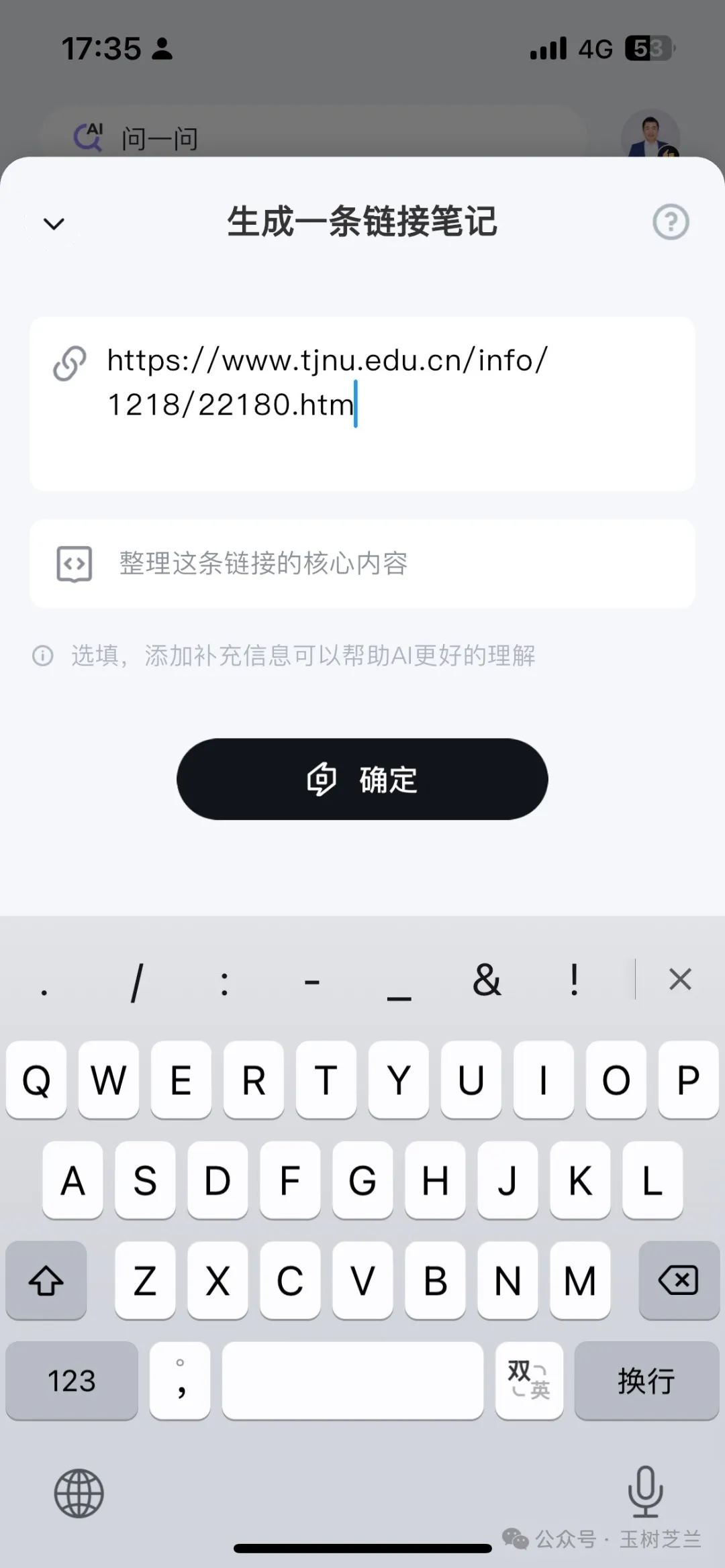Tap the 换行 return key

coord(646,1381)
